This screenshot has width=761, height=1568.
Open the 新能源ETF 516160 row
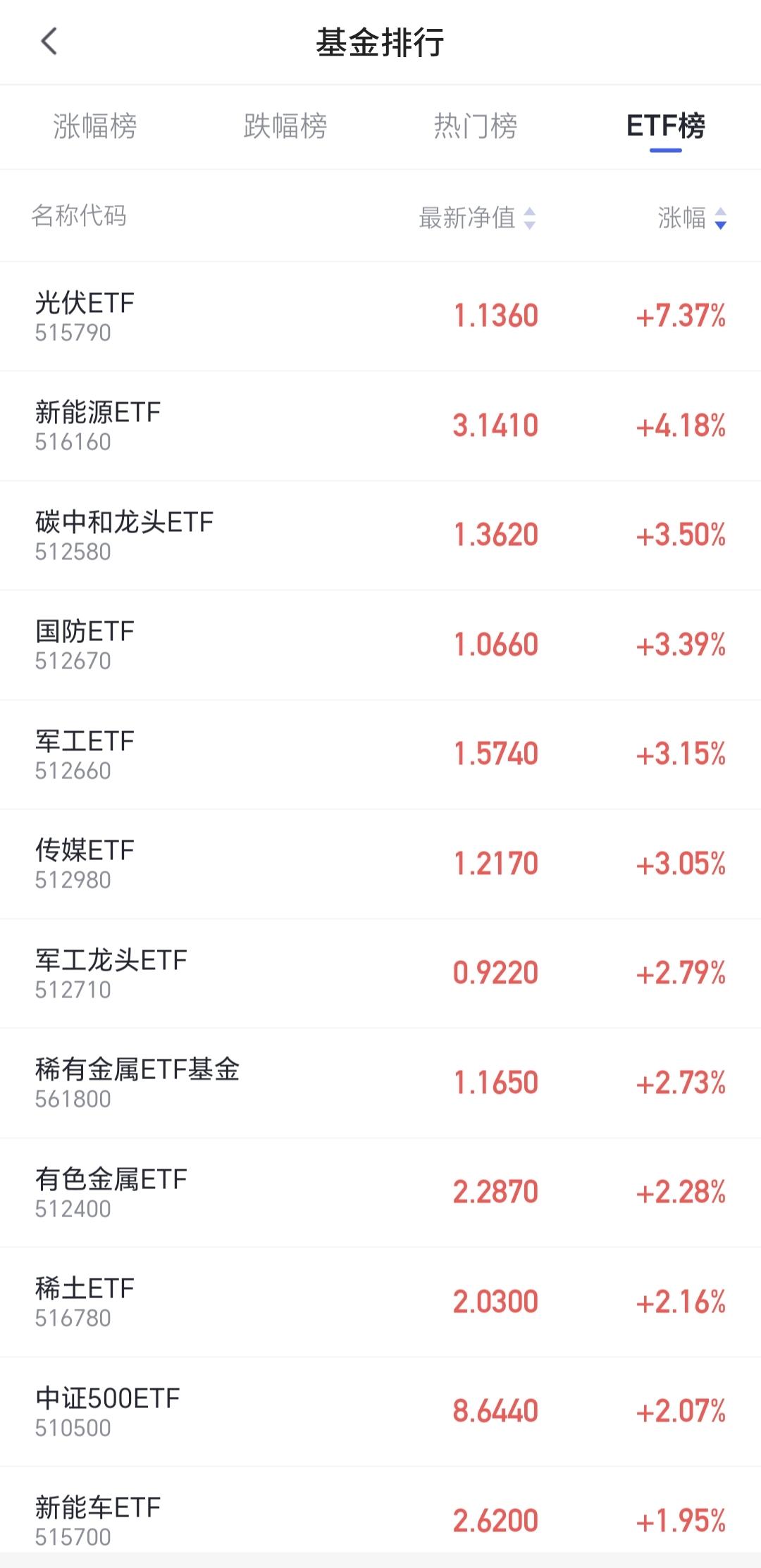pos(380,425)
